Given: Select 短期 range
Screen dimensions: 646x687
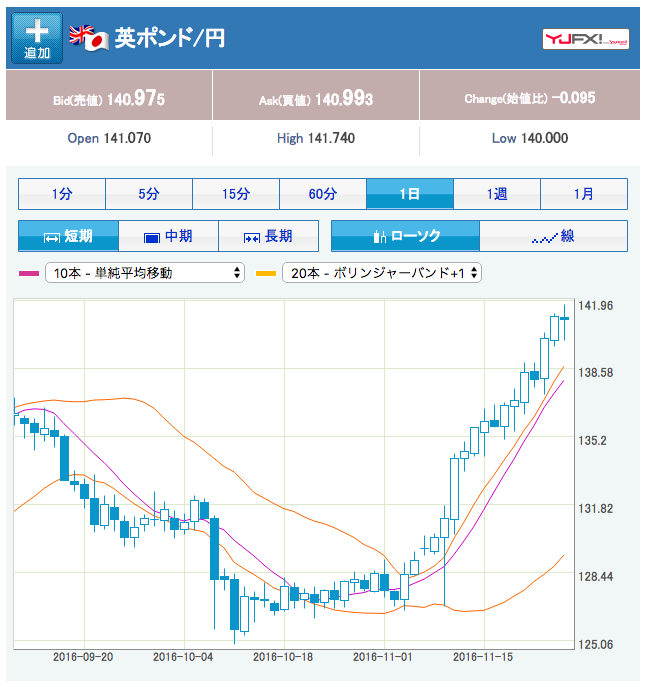Looking at the screenshot, I should (x=68, y=237).
